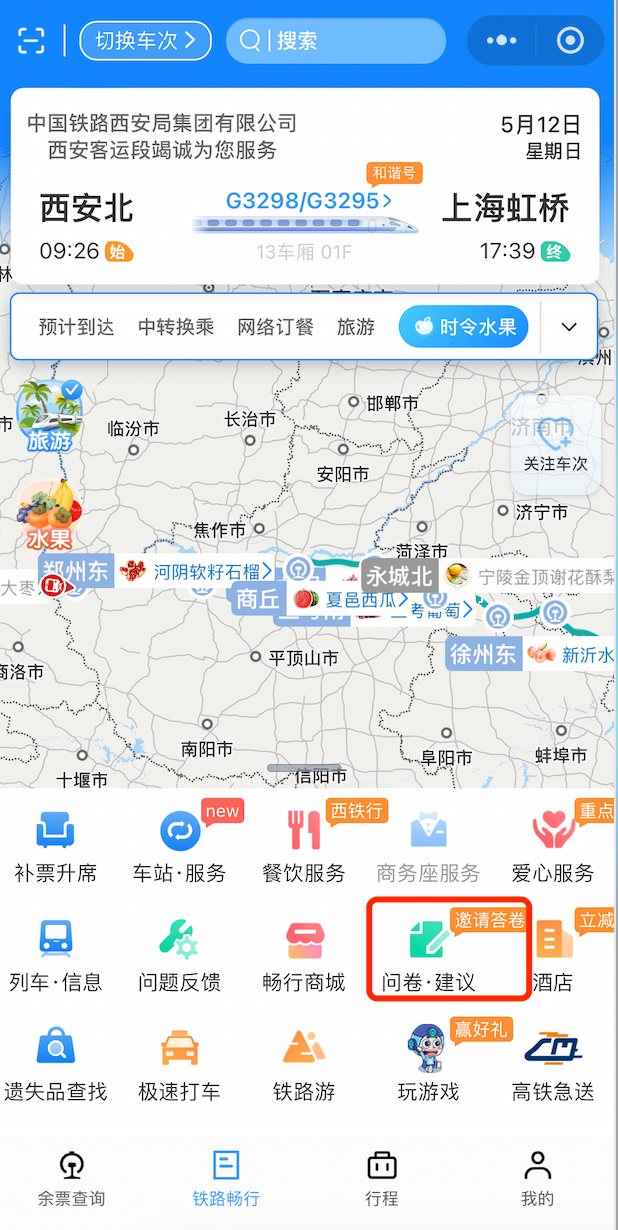Select the 预计到达 tab
This screenshot has height=1230, width=618.
click(76, 327)
